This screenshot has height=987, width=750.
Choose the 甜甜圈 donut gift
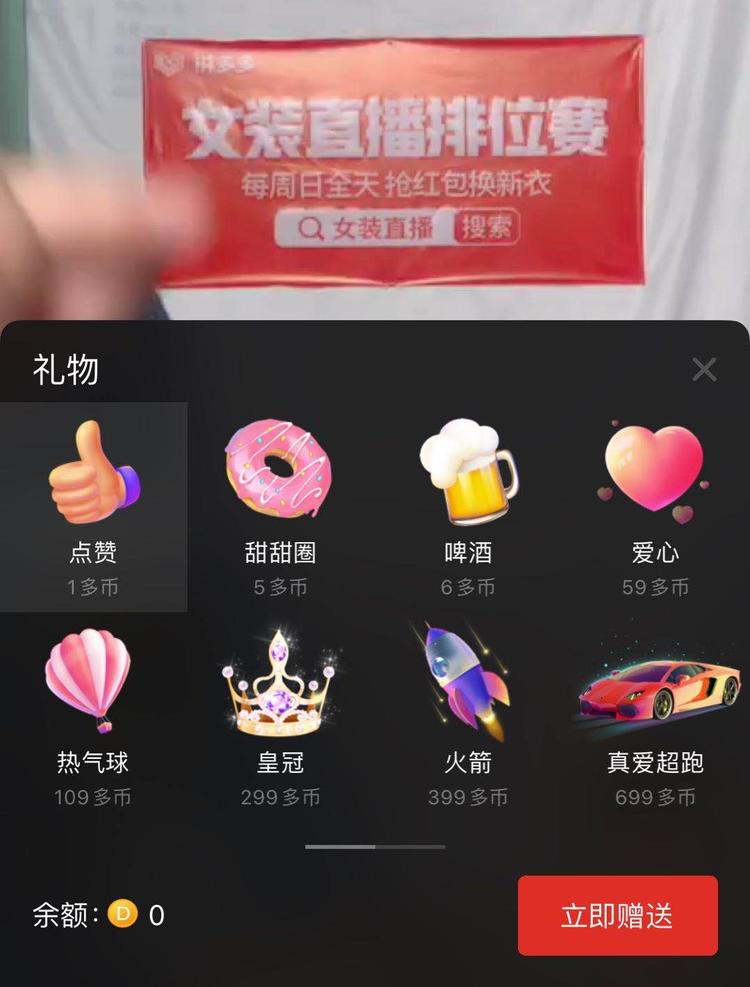pyautogui.click(x=280, y=506)
